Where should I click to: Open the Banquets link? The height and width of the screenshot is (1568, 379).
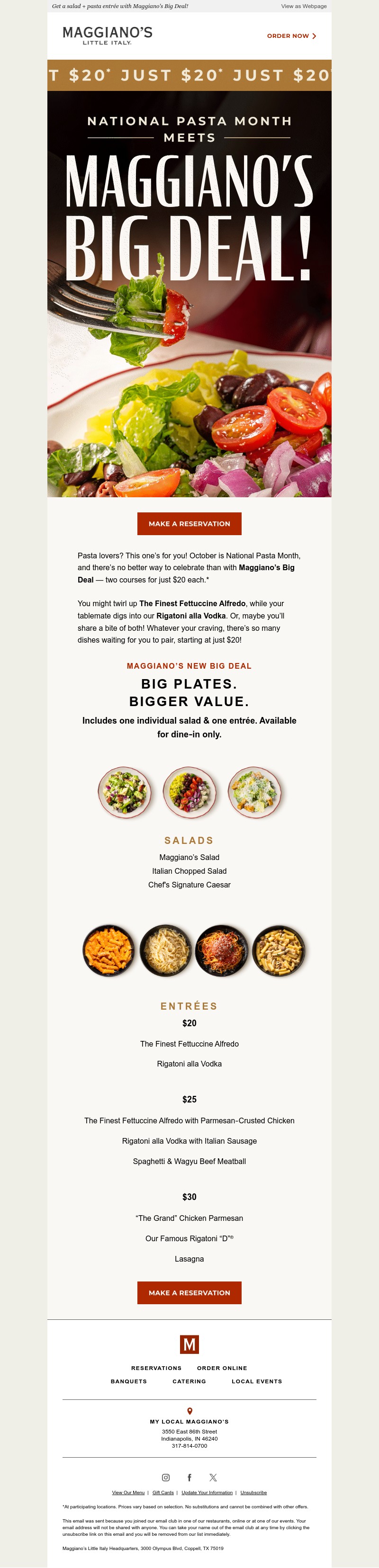[128, 1381]
